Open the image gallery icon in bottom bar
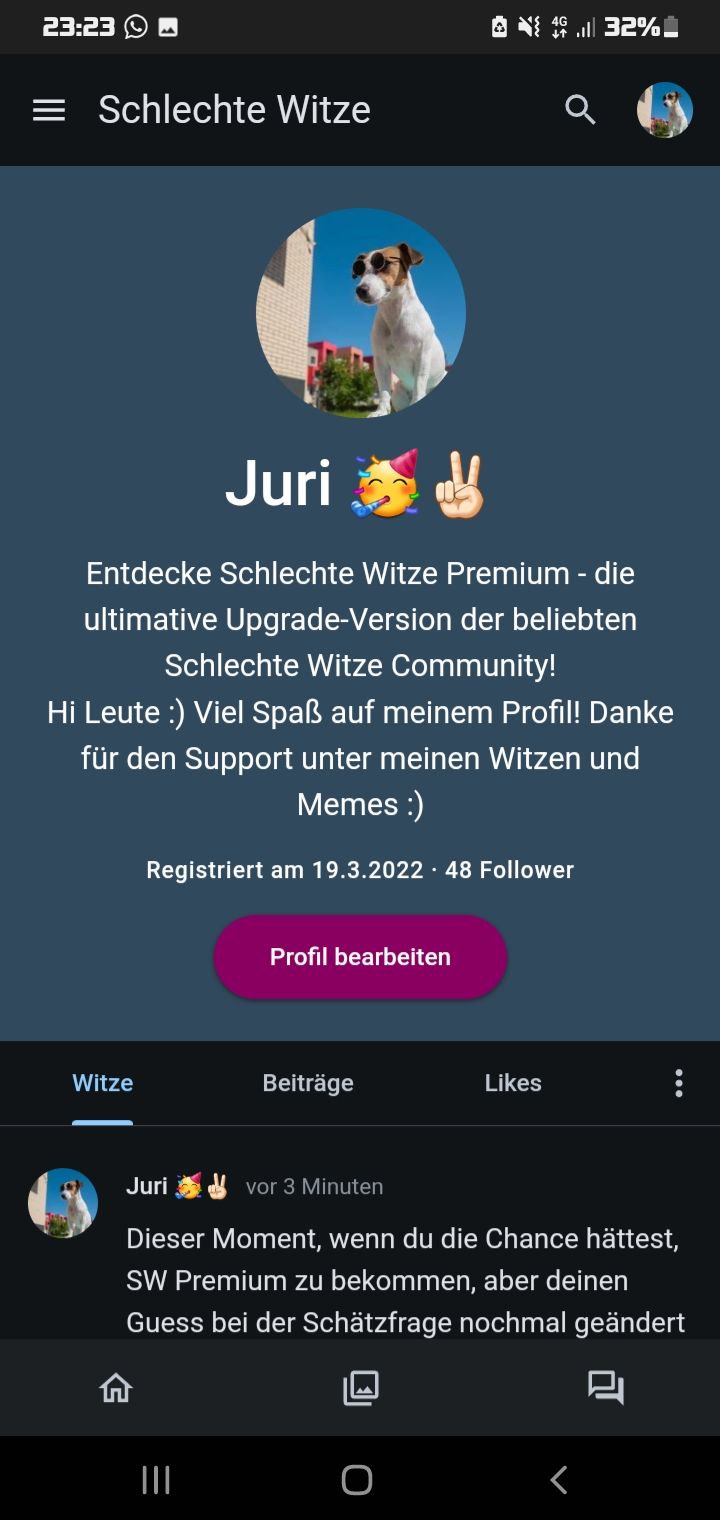This screenshot has height=1520, width=720. 361,1388
